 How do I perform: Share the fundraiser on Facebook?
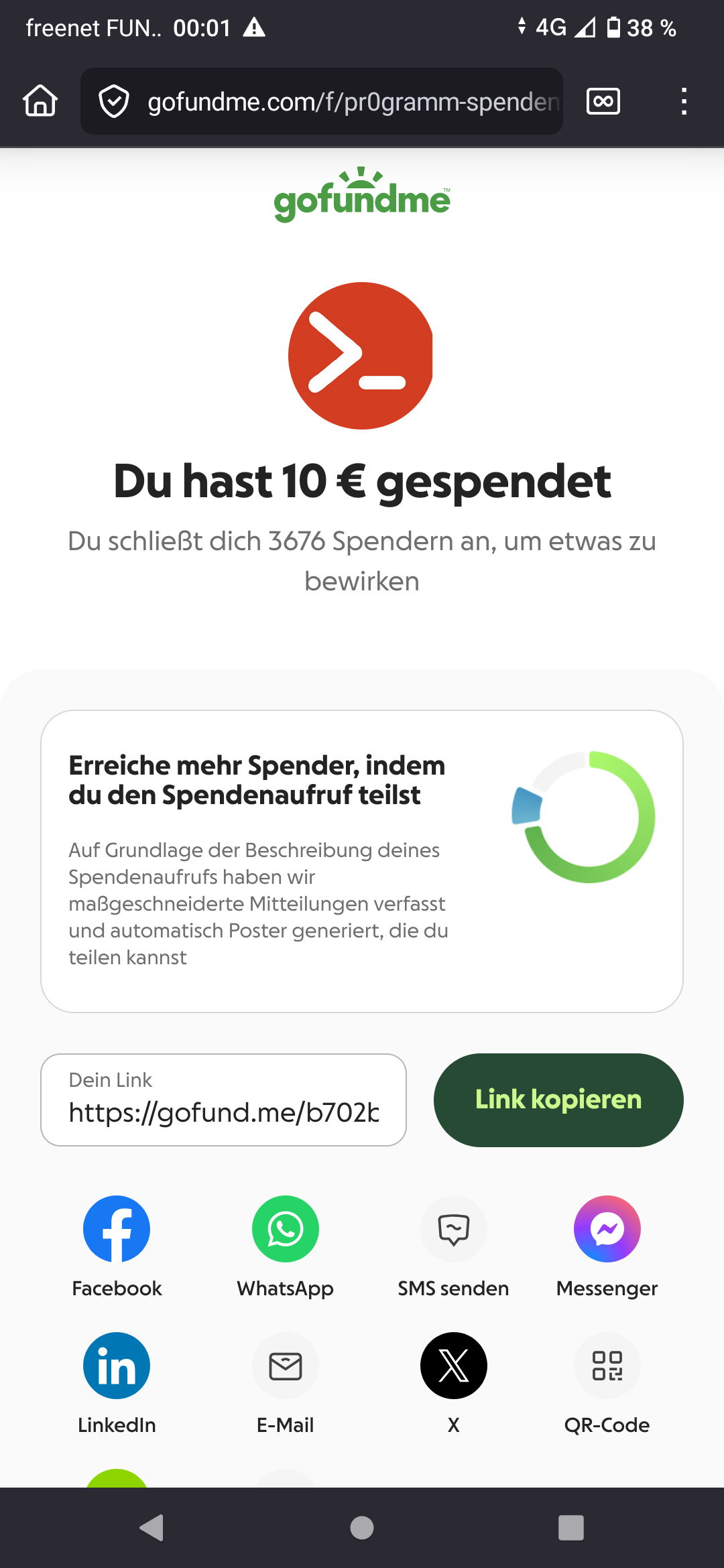tap(117, 1229)
